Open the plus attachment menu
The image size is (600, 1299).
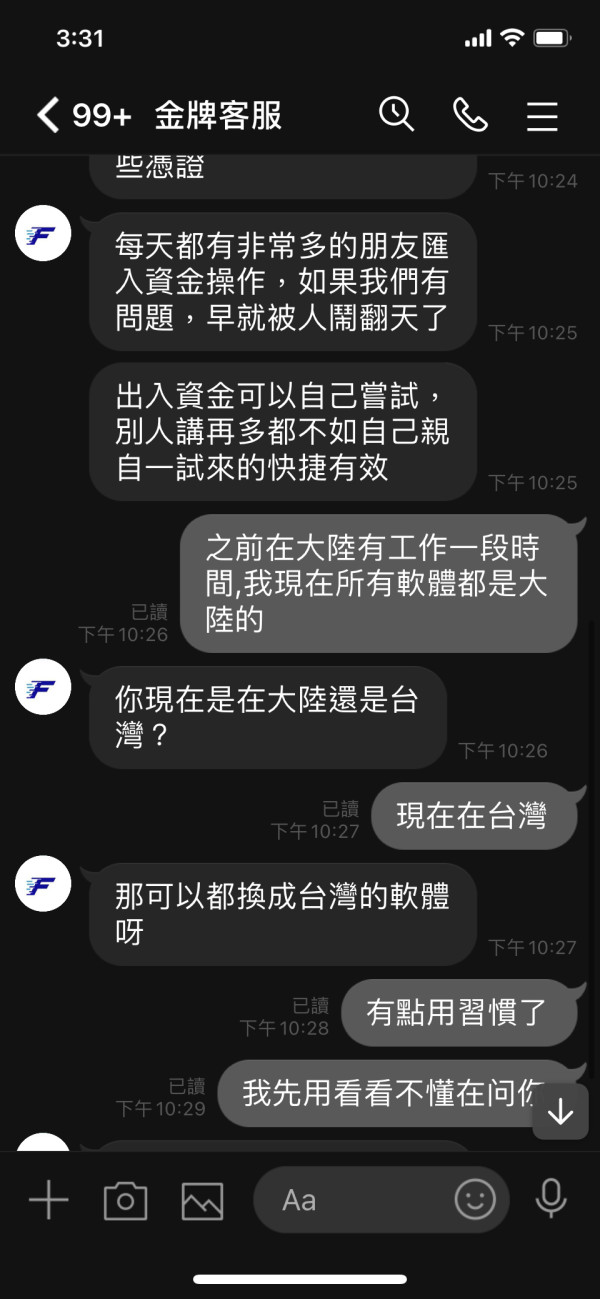coord(48,1199)
